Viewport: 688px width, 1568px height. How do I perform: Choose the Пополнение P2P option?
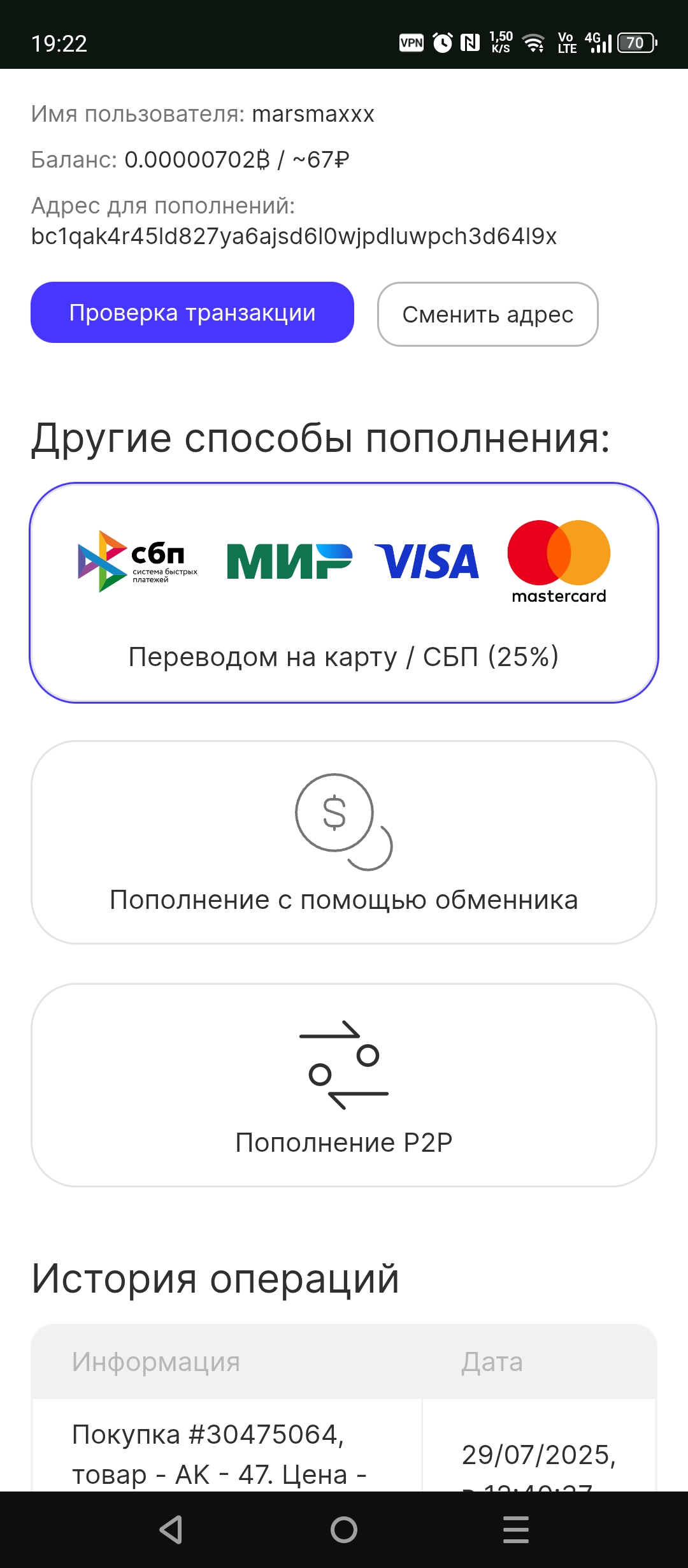coord(344,1085)
